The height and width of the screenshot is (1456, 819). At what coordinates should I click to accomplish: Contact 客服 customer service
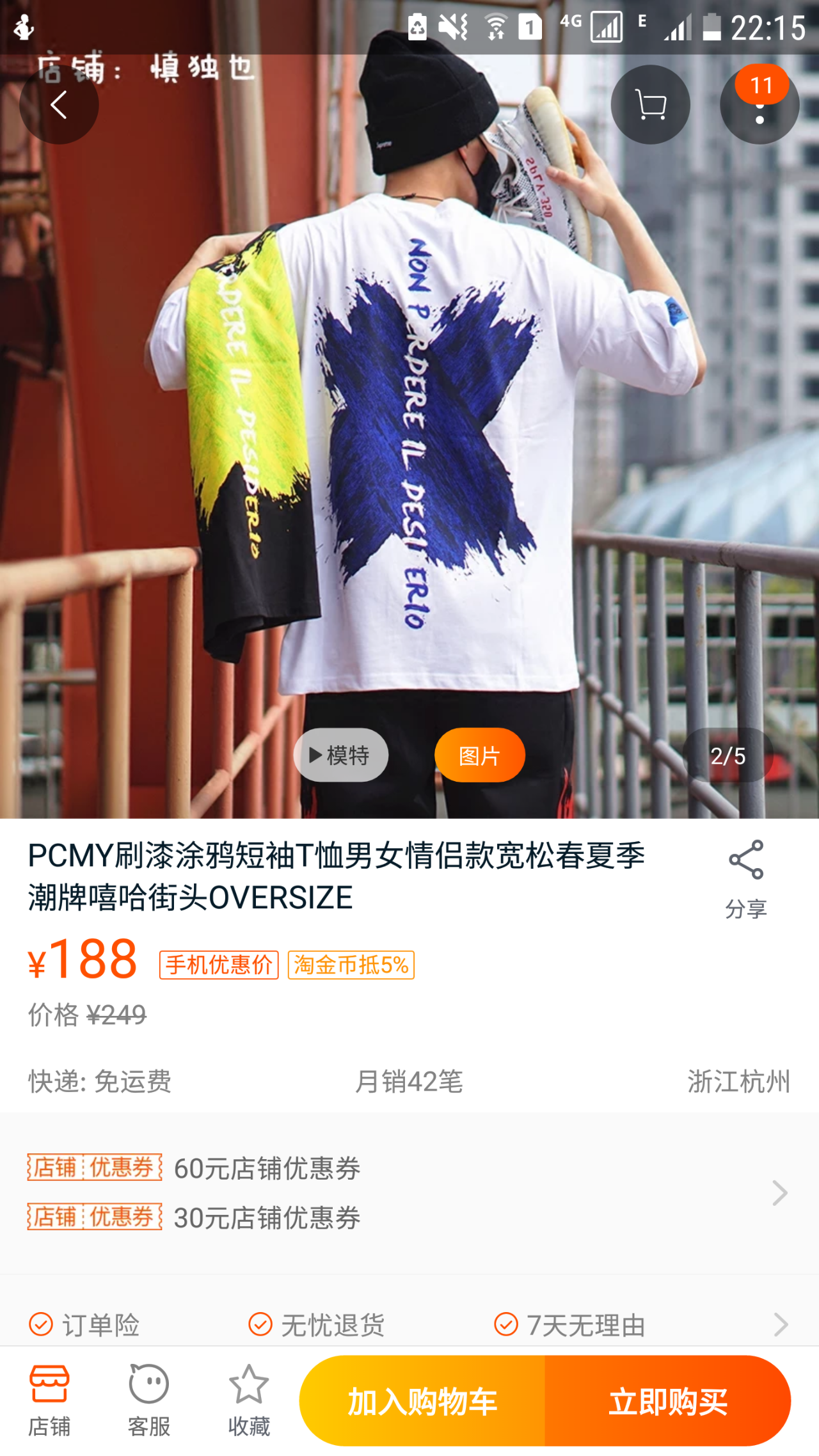click(149, 1401)
